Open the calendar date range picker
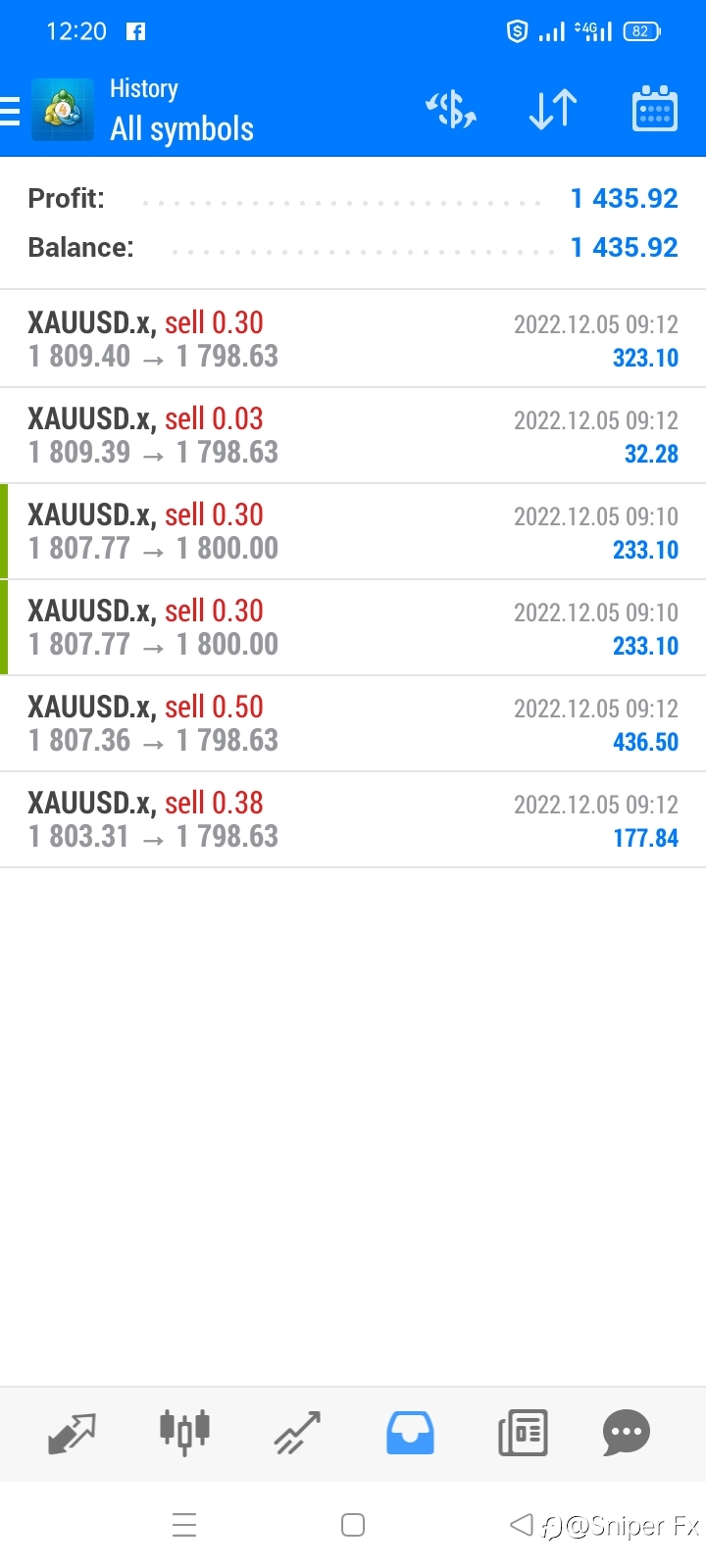Viewport: 706px width, 1568px height. 655,109
